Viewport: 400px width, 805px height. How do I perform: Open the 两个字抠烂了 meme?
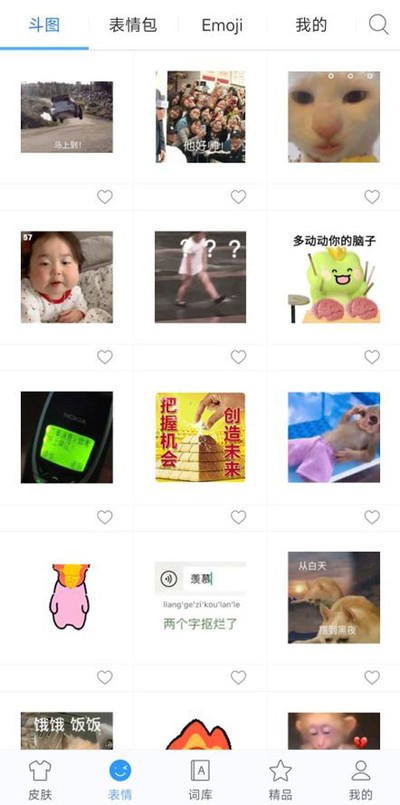(x=200, y=598)
